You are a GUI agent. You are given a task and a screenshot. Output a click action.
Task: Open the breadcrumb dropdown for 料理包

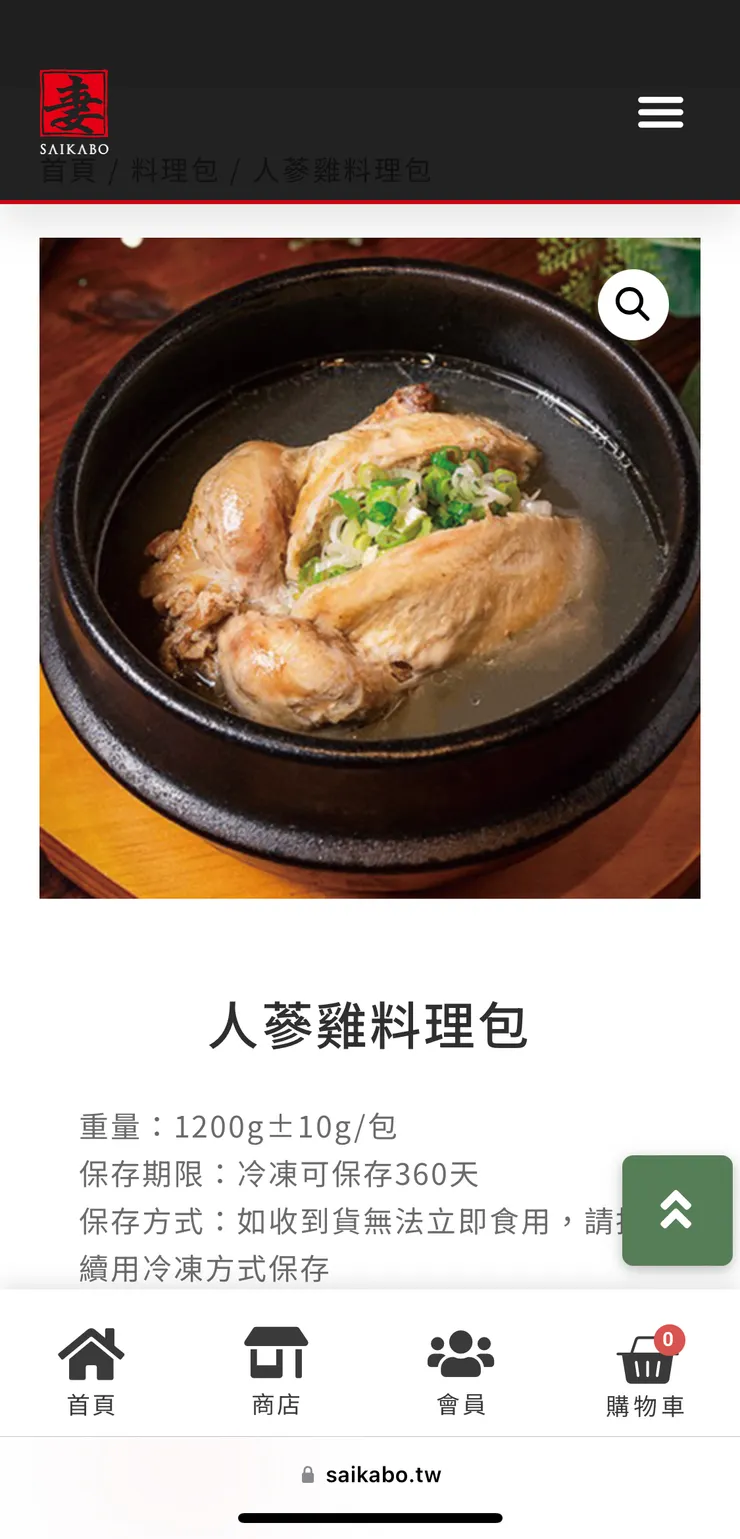pyautogui.click(x=175, y=171)
